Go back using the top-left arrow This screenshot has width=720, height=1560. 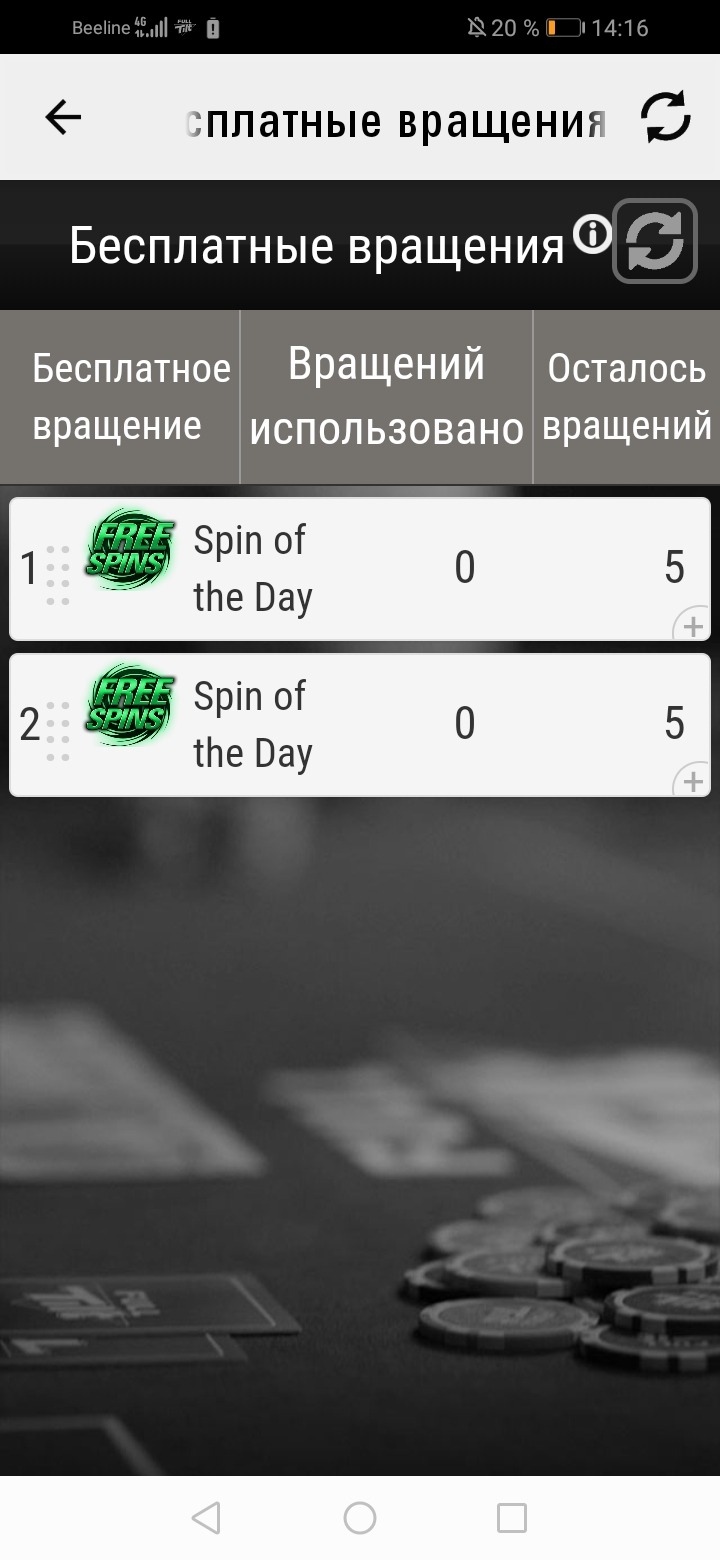pyautogui.click(x=63, y=118)
